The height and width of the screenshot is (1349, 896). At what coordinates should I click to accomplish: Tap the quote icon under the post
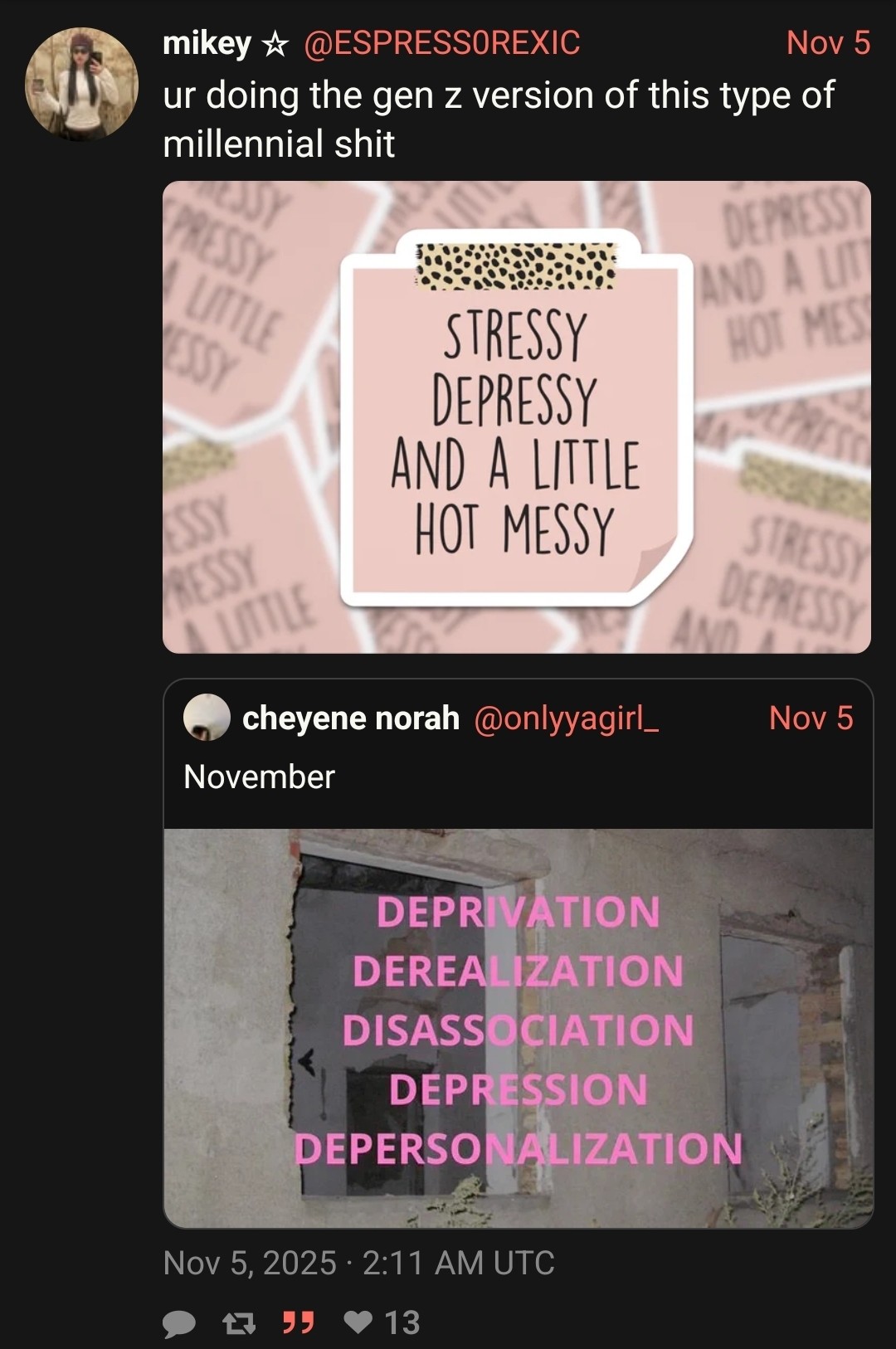(x=298, y=1322)
